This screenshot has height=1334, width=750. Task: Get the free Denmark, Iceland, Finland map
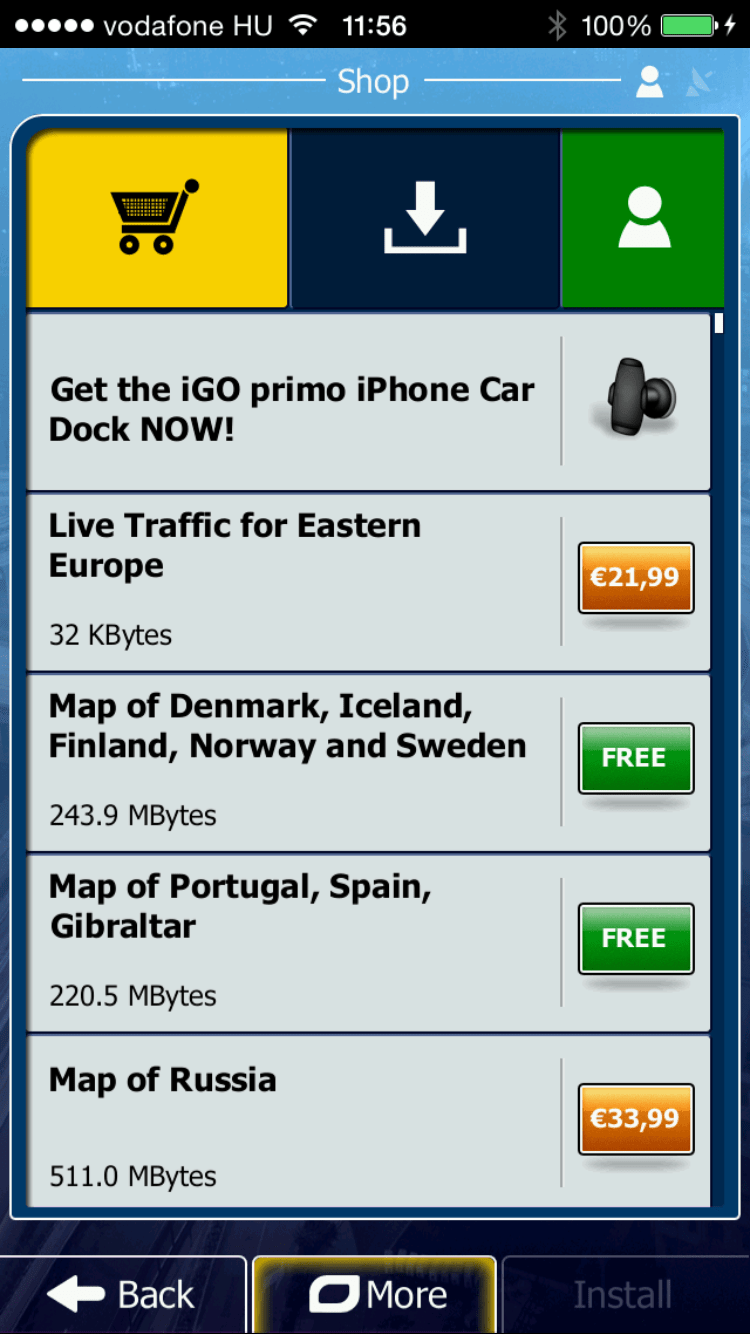(636, 758)
